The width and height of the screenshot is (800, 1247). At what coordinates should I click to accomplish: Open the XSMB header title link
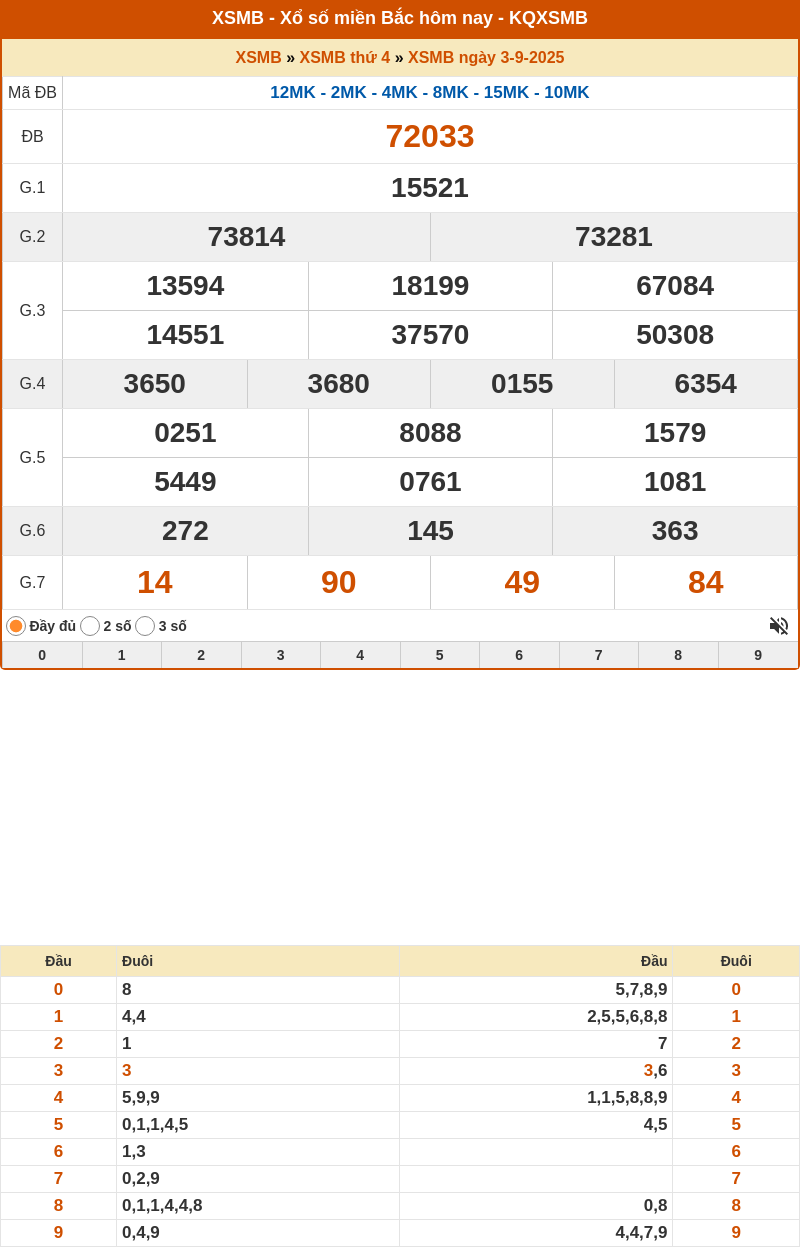(400, 18)
